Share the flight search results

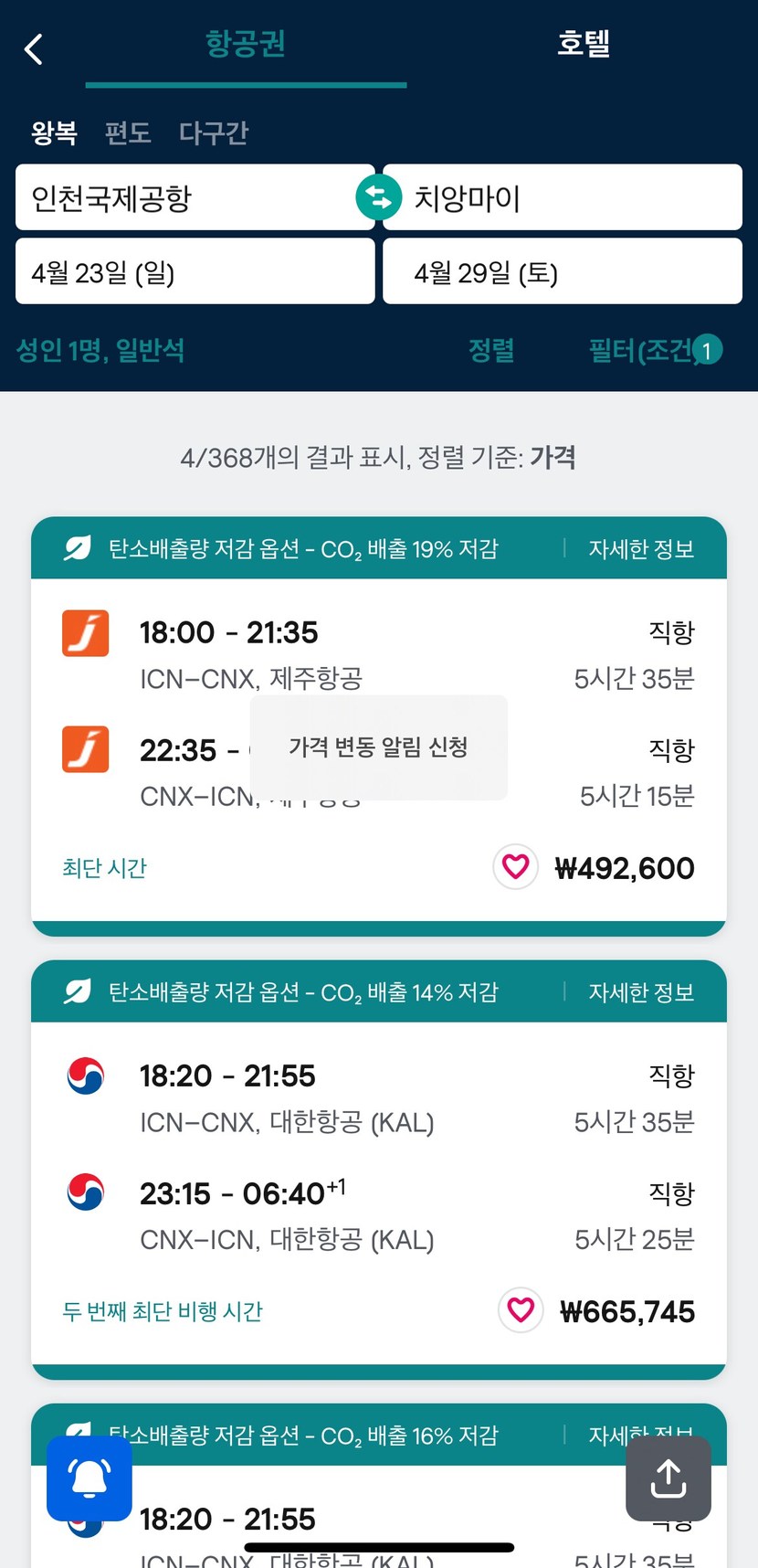coord(669,1478)
